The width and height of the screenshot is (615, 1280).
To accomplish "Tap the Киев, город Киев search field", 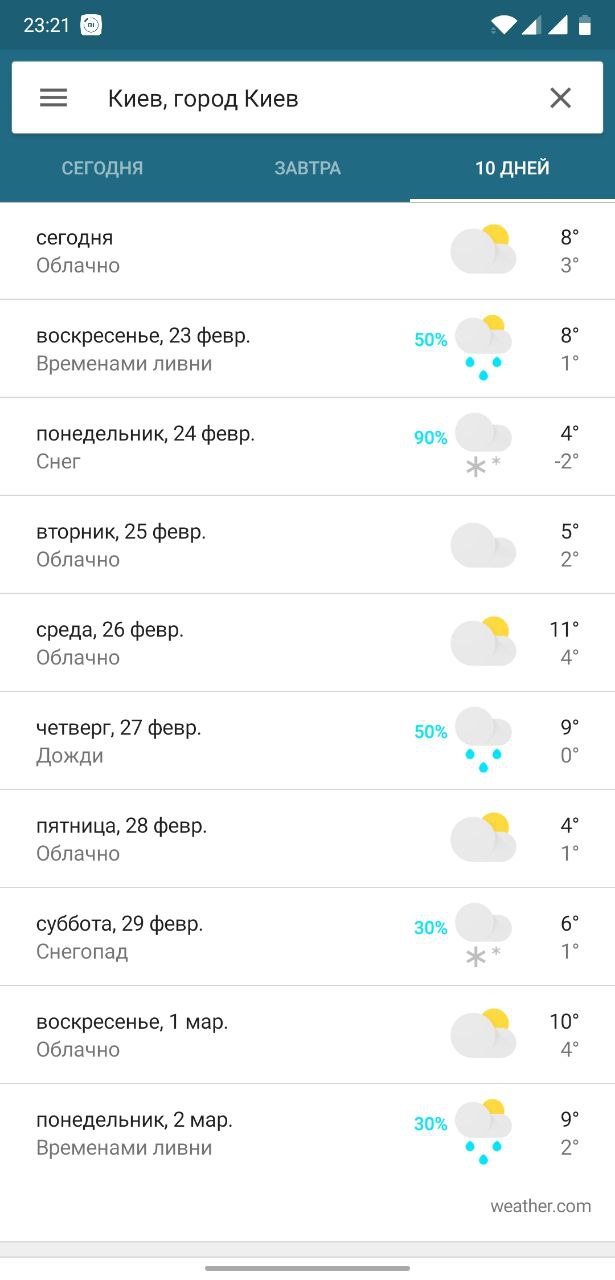I will (307, 98).
